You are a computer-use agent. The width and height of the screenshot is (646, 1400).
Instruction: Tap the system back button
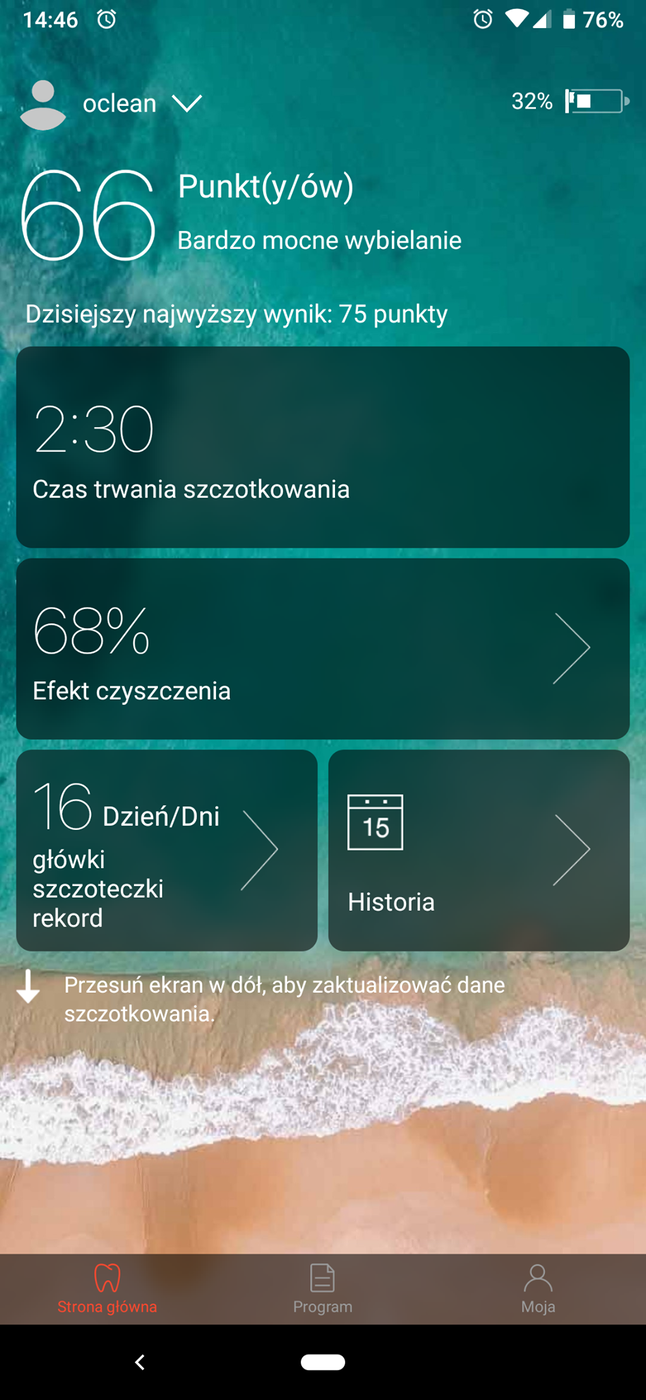[140, 1362]
